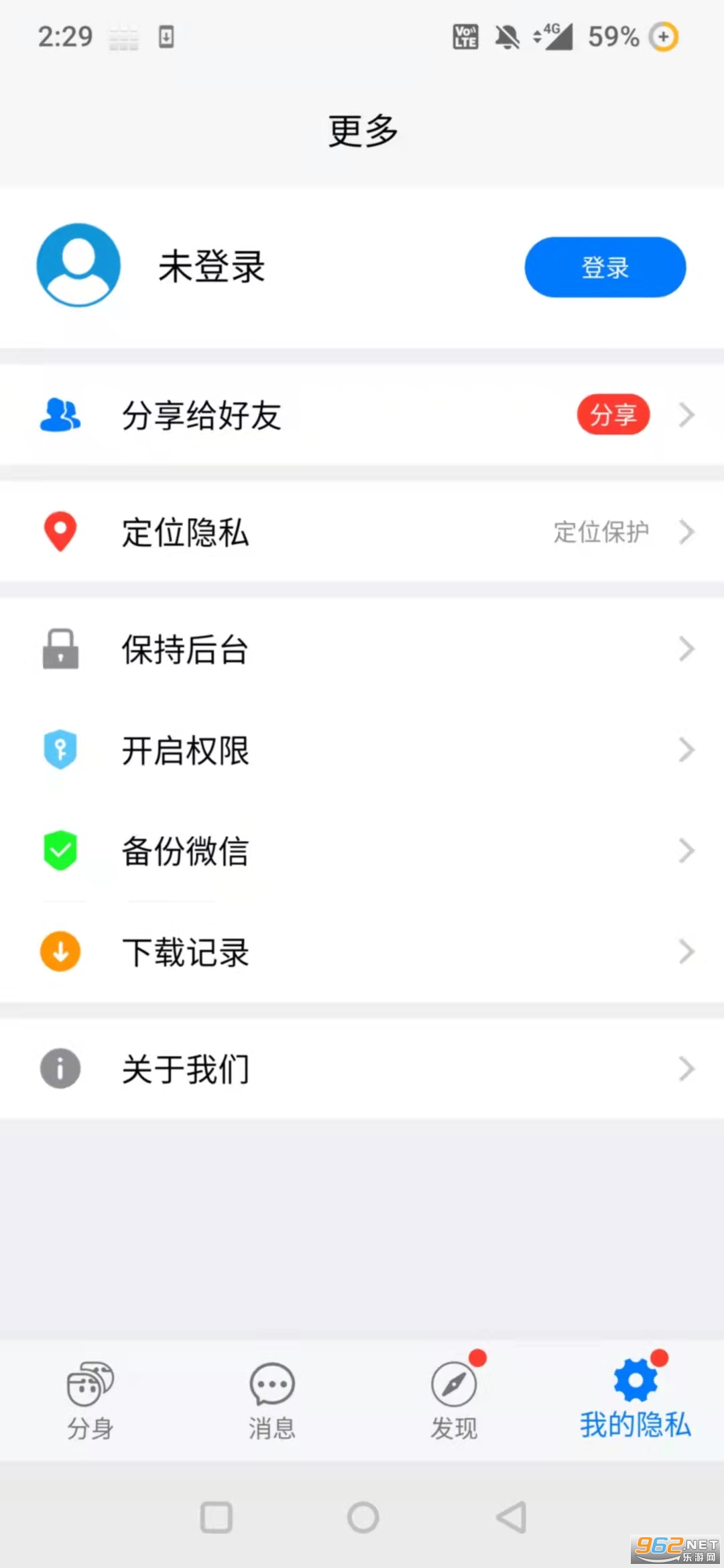Open the 未登录 profile avatar

78,265
